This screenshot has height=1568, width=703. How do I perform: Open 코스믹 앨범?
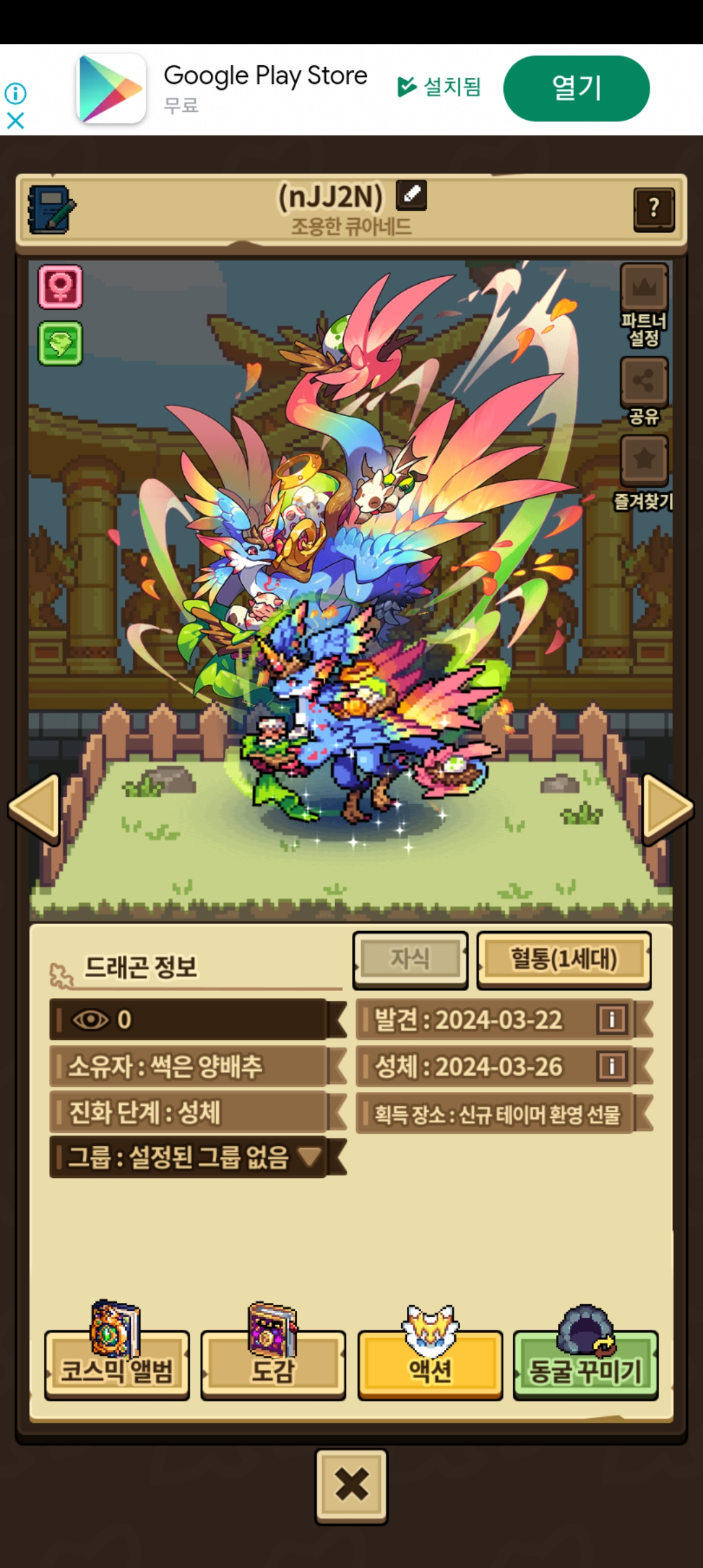click(x=117, y=1364)
